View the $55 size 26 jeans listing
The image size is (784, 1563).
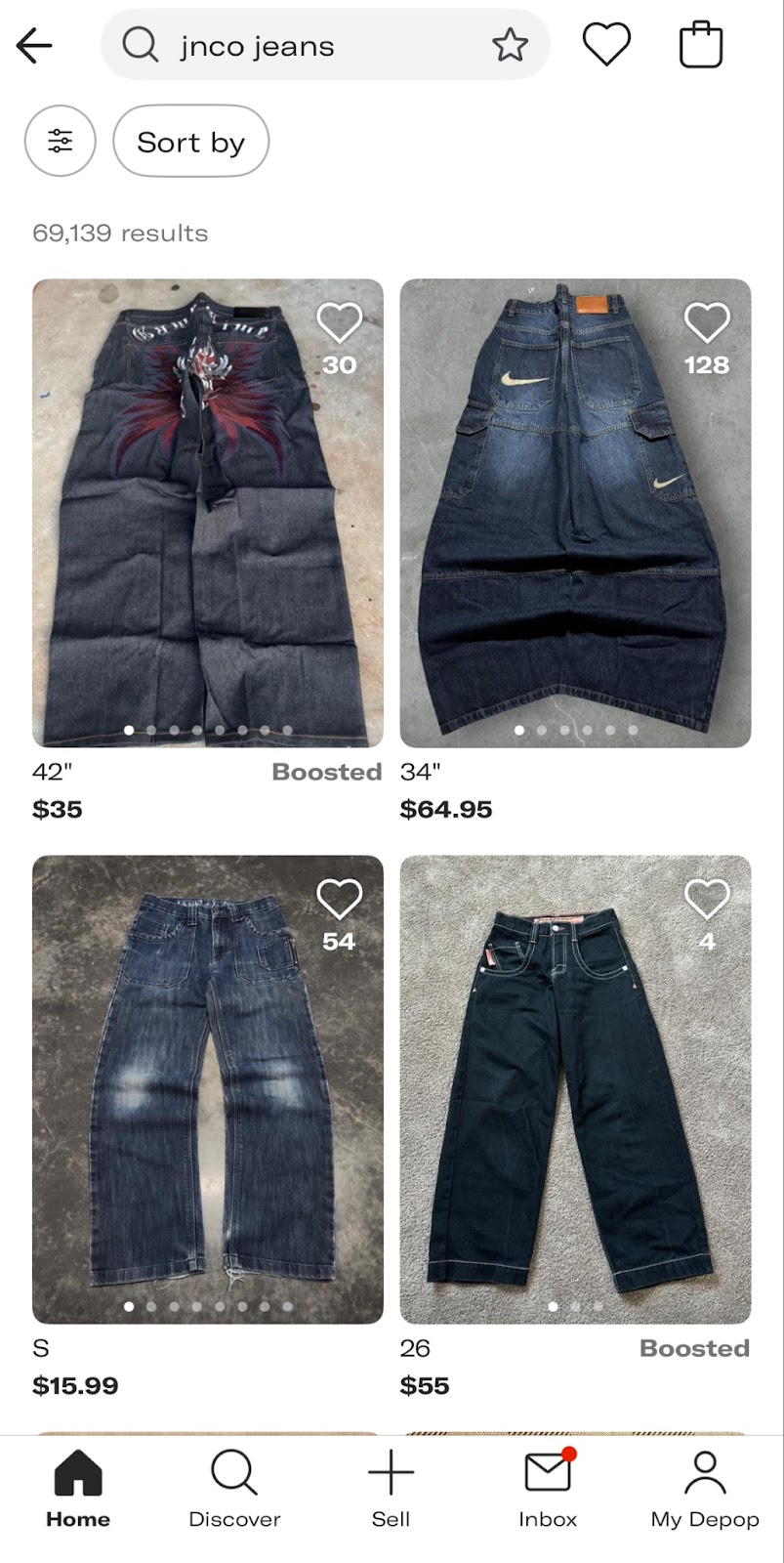tap(575, 1104)
